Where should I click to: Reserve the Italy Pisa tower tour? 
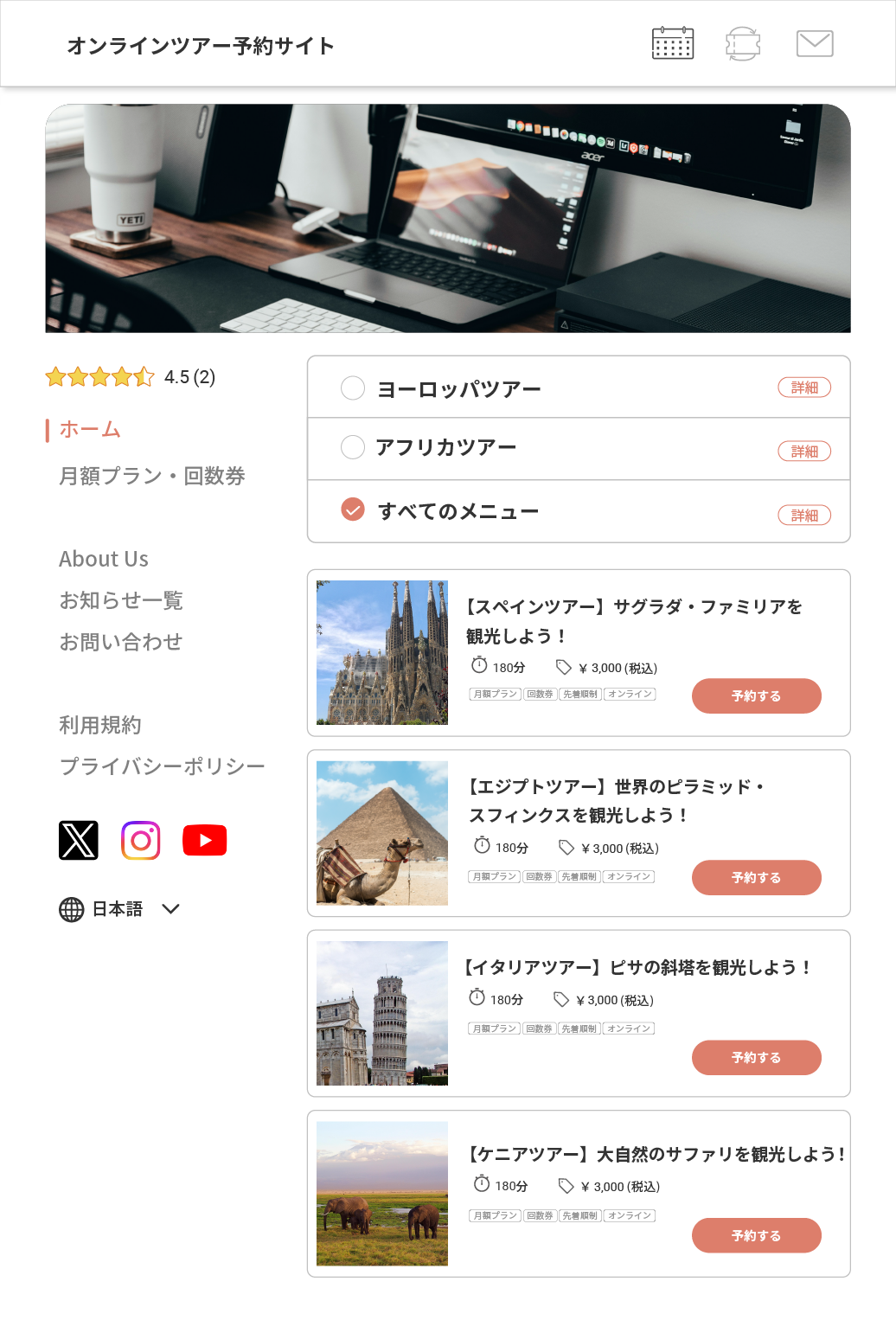tap(756, 1058)
